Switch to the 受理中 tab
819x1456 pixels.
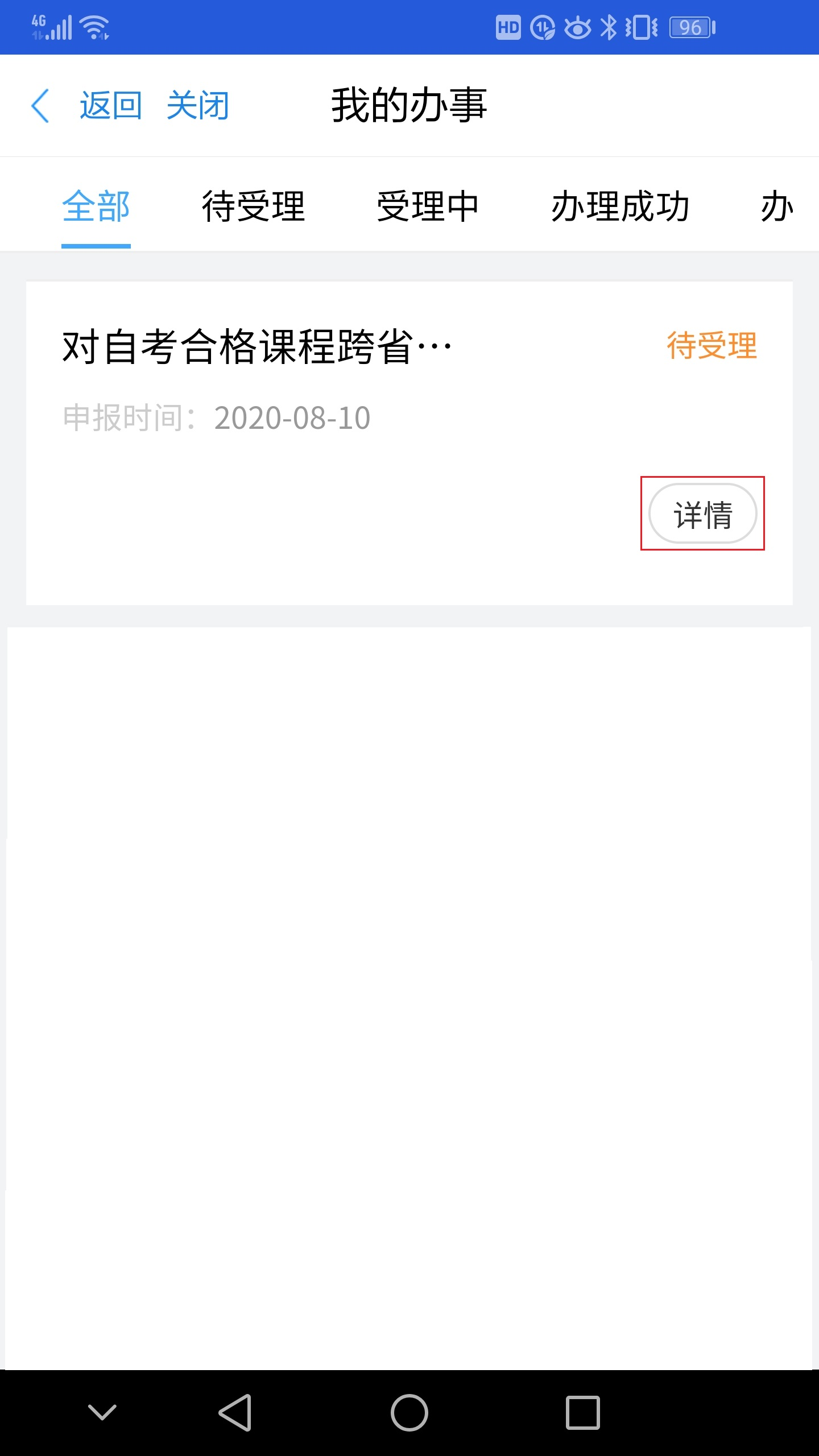click(428, 206)
